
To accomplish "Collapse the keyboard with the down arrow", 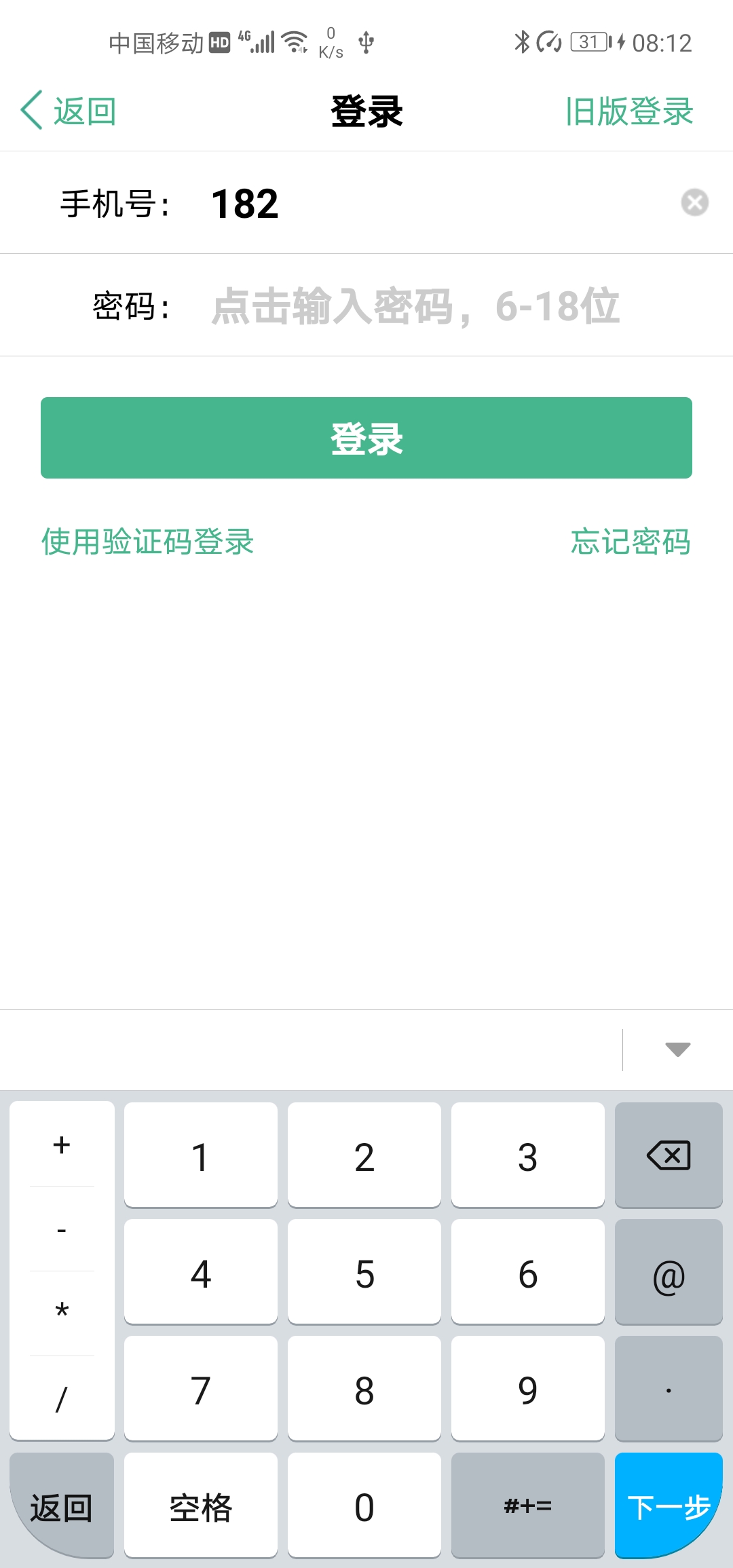I will pos(677,1049).
